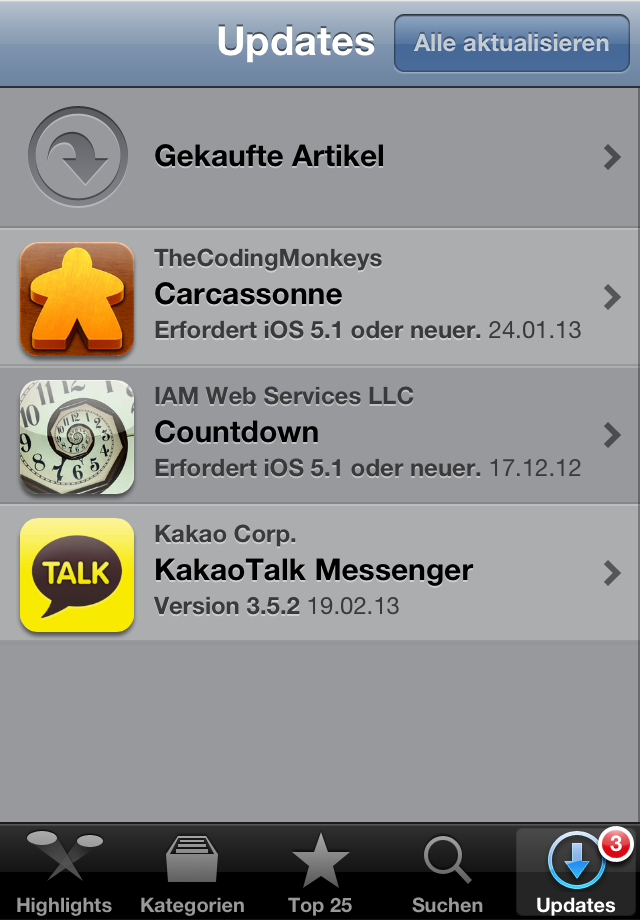Tap the Alle aktualisieren button

(x=511, y=44)
